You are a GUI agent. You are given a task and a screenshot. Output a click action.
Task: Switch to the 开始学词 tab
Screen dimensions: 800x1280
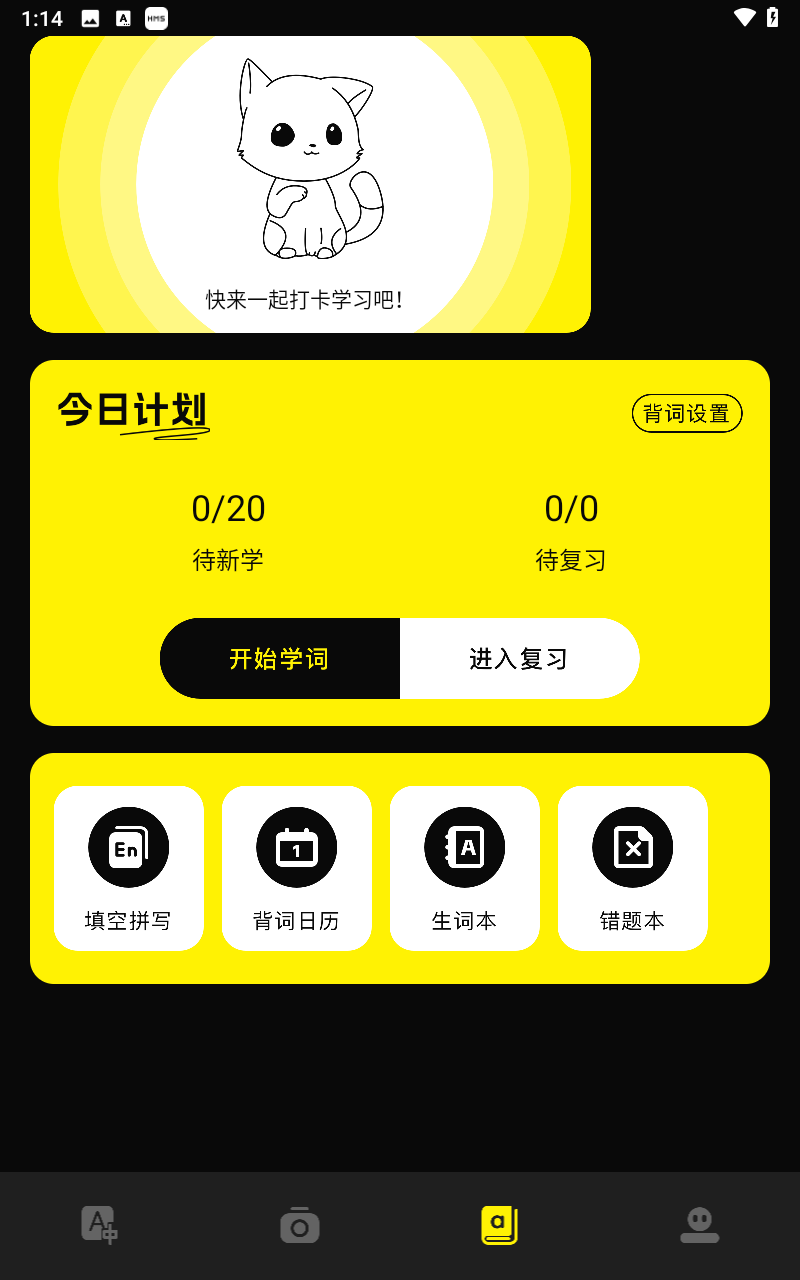(279, 658)
